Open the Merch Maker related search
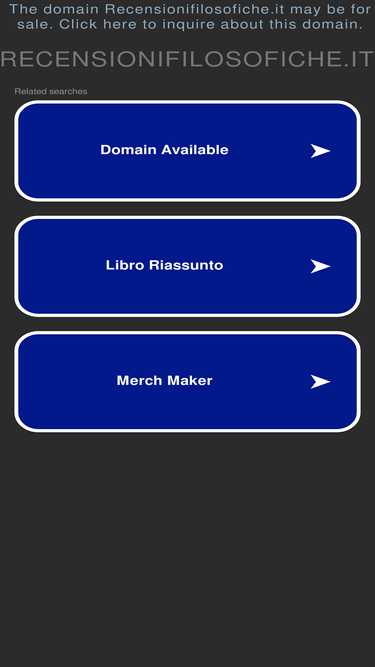The height and width of the screenshot is (667, 375). (188, 381)
